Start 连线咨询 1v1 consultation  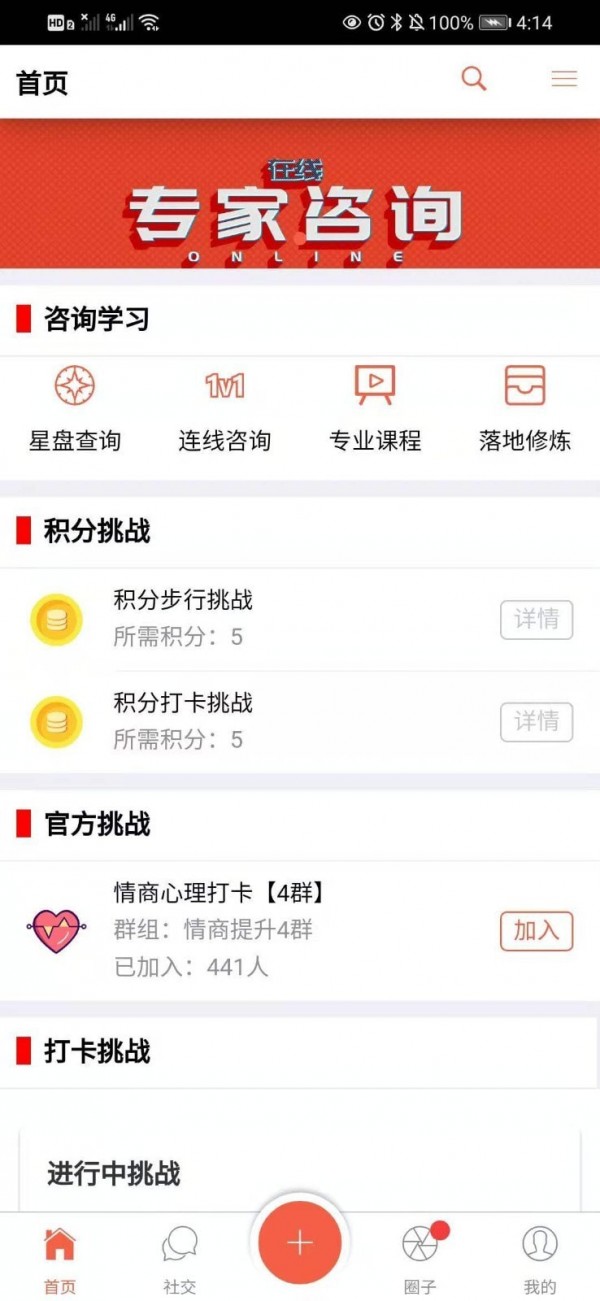point(225,409)
